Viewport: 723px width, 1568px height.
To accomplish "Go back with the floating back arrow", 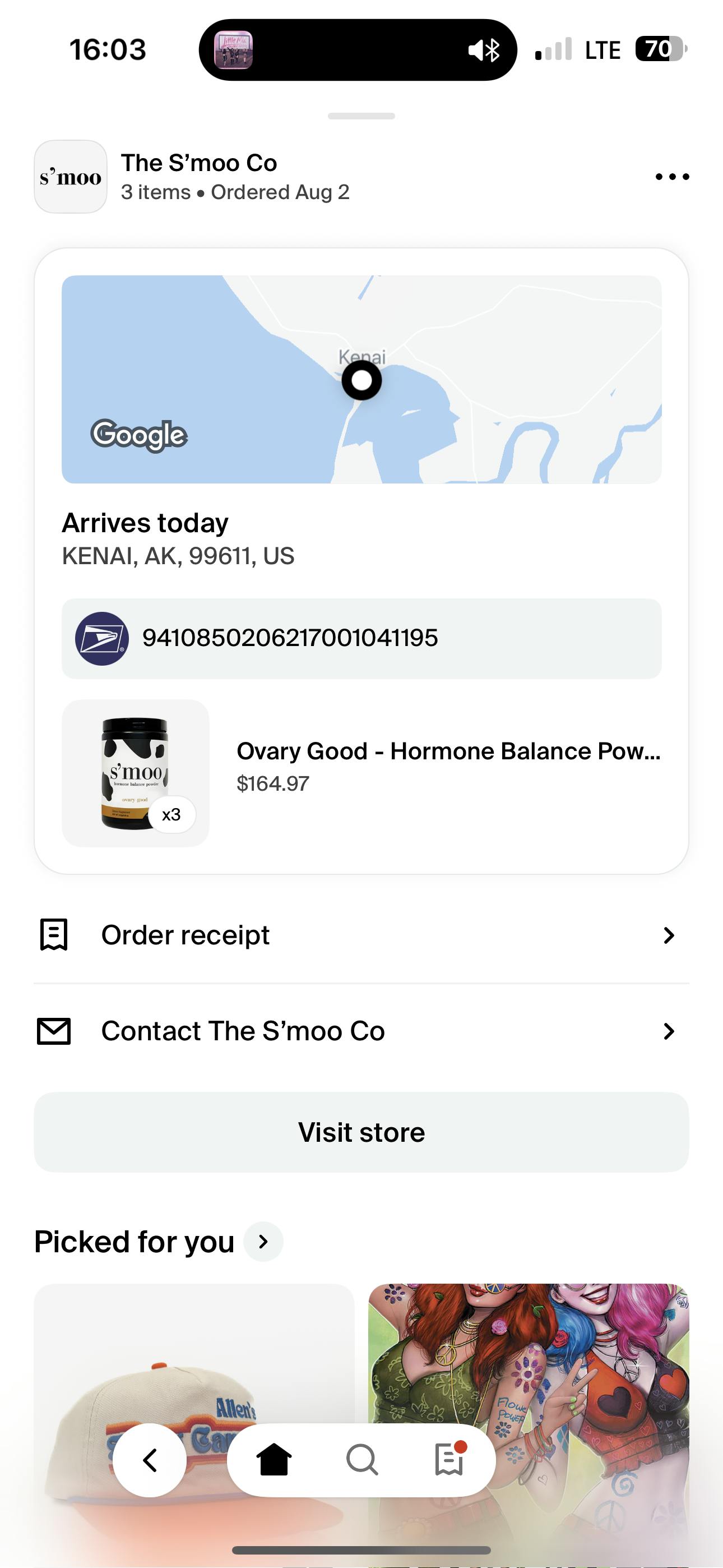I will pyautogui.click(x=150, y=1460).
